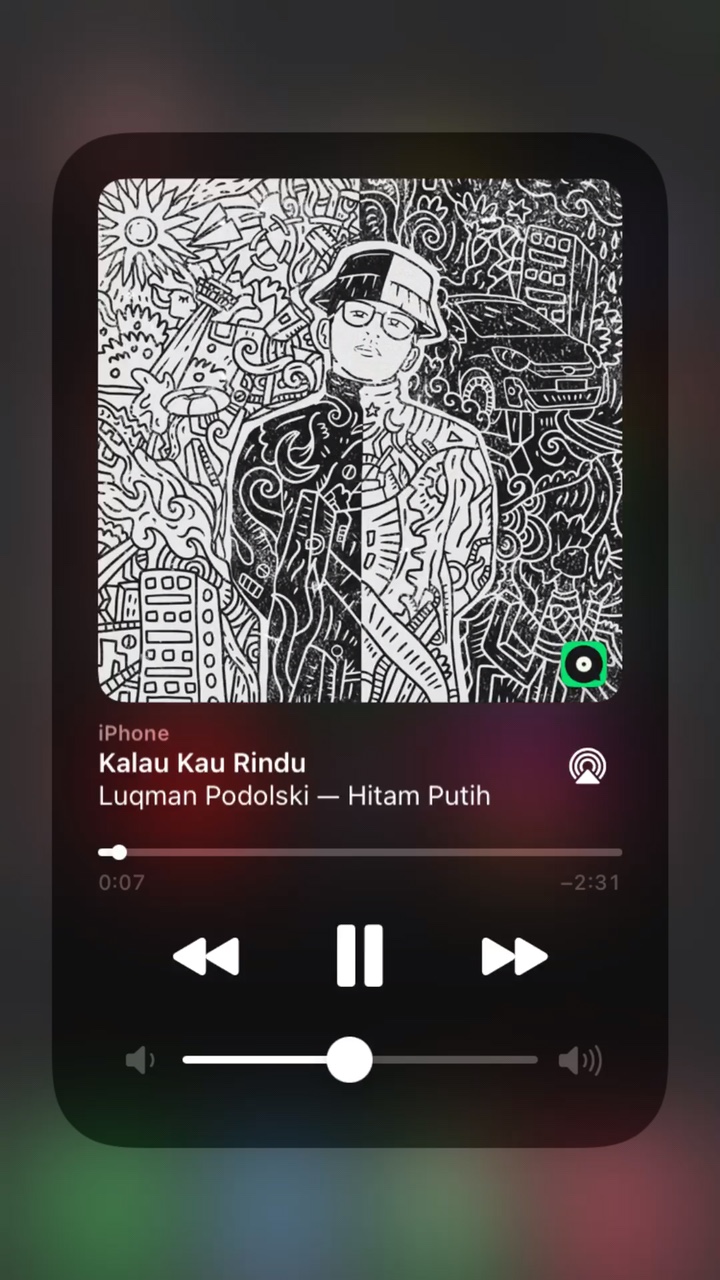Go back to the previous track
The width and height of the screenshot is (720, 1280).
pyautogui.click(x=206, y=956)
